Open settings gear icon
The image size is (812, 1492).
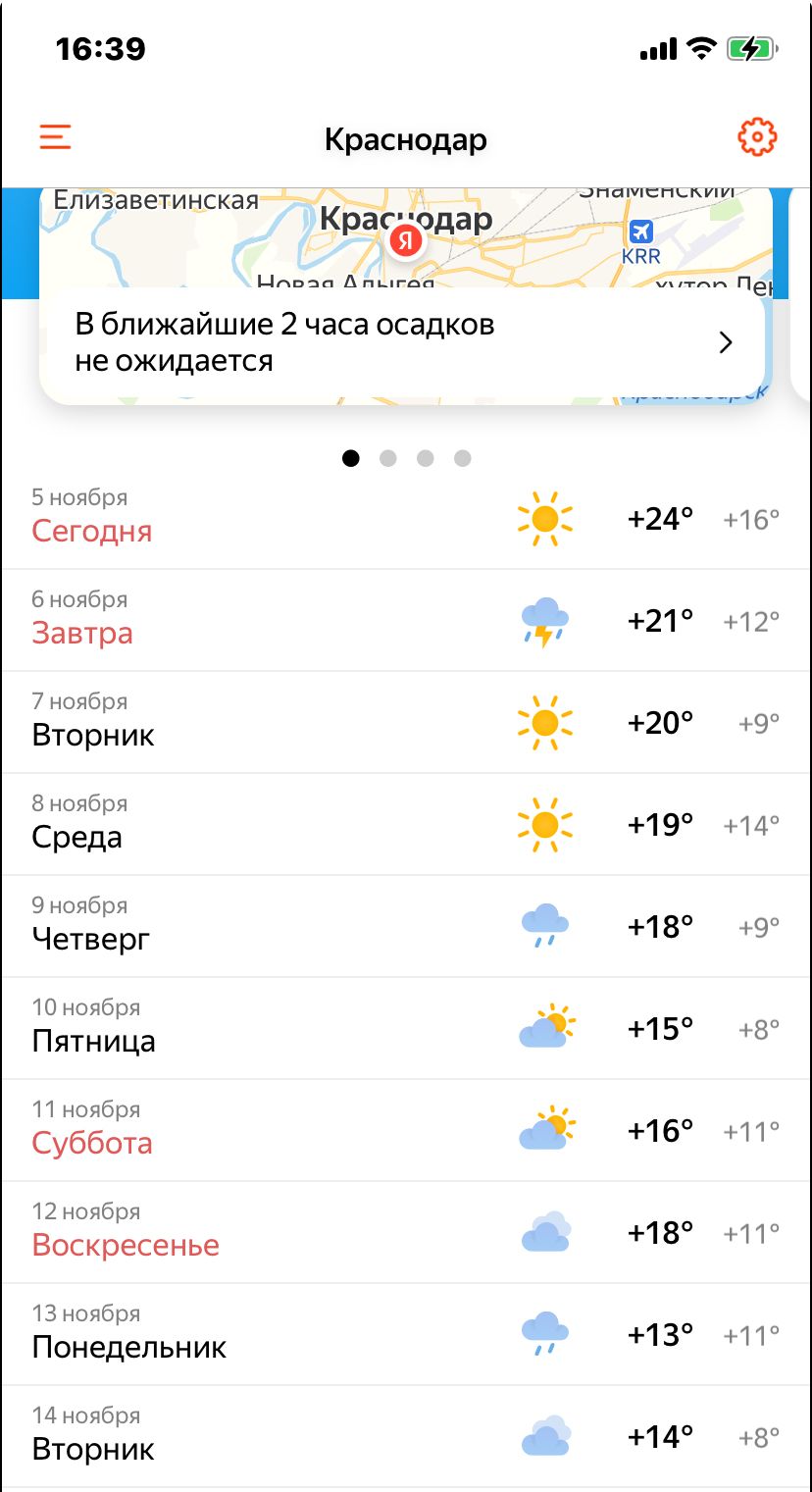[756, 137]
